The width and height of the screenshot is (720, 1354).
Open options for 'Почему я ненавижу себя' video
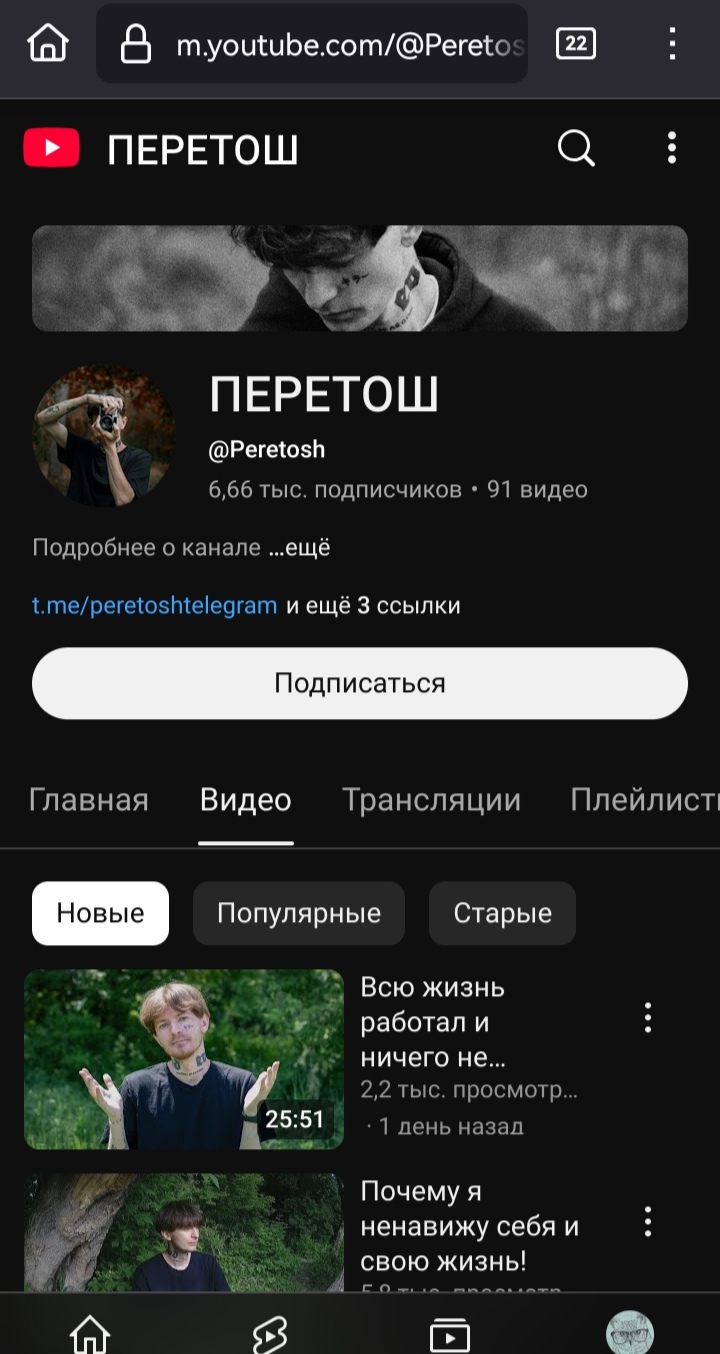click(x=648, y=1221)
